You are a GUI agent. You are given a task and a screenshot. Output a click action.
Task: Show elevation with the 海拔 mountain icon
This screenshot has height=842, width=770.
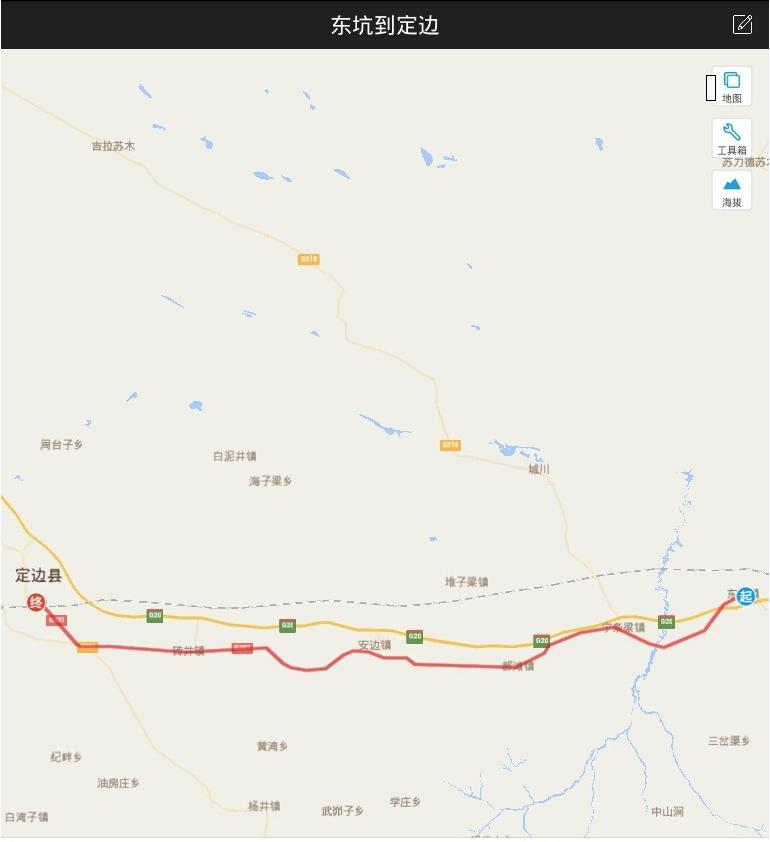tap(731, 184)
